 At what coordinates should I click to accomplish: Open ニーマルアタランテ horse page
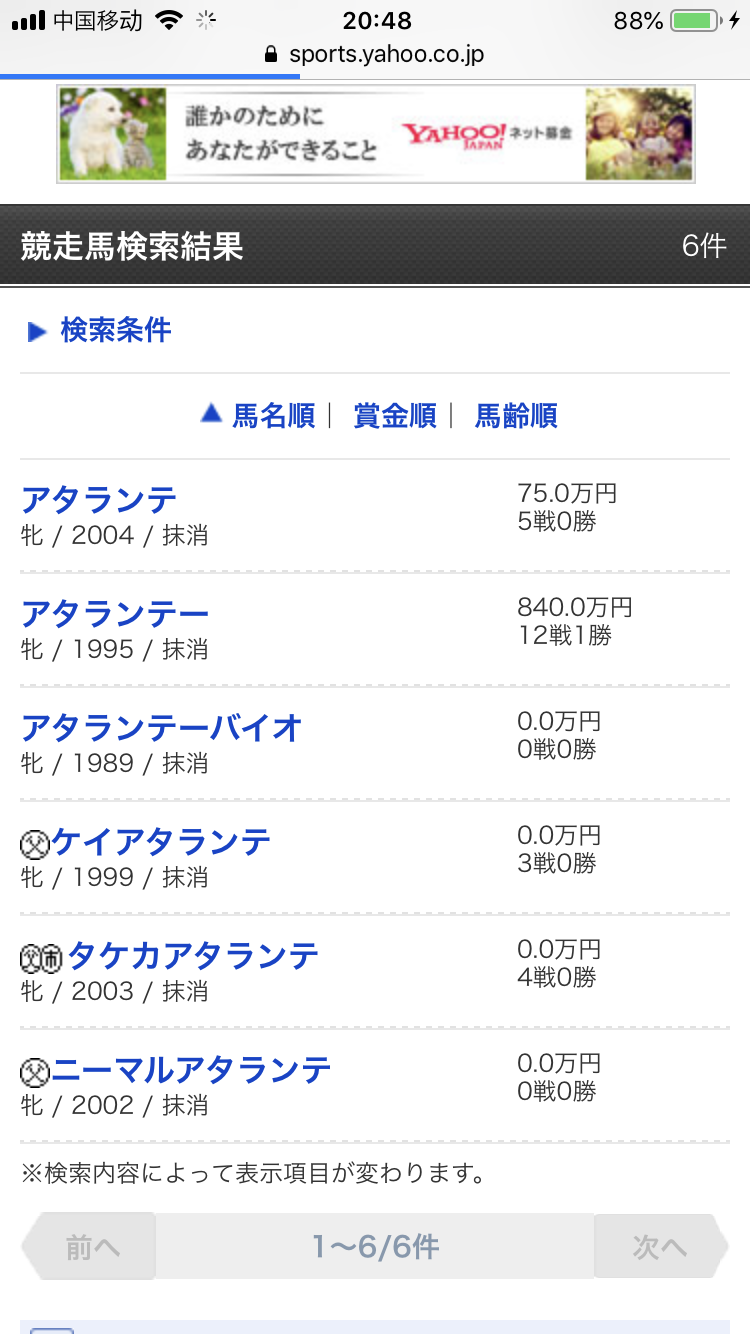190,1070
